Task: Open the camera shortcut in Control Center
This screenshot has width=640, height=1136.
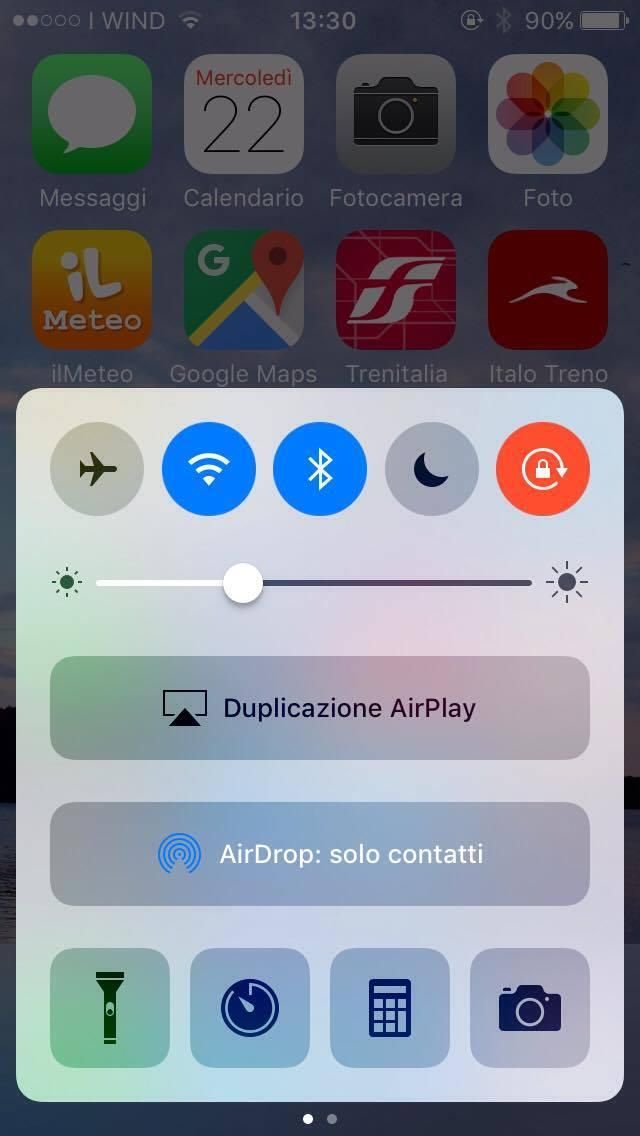Action: 530,1008
